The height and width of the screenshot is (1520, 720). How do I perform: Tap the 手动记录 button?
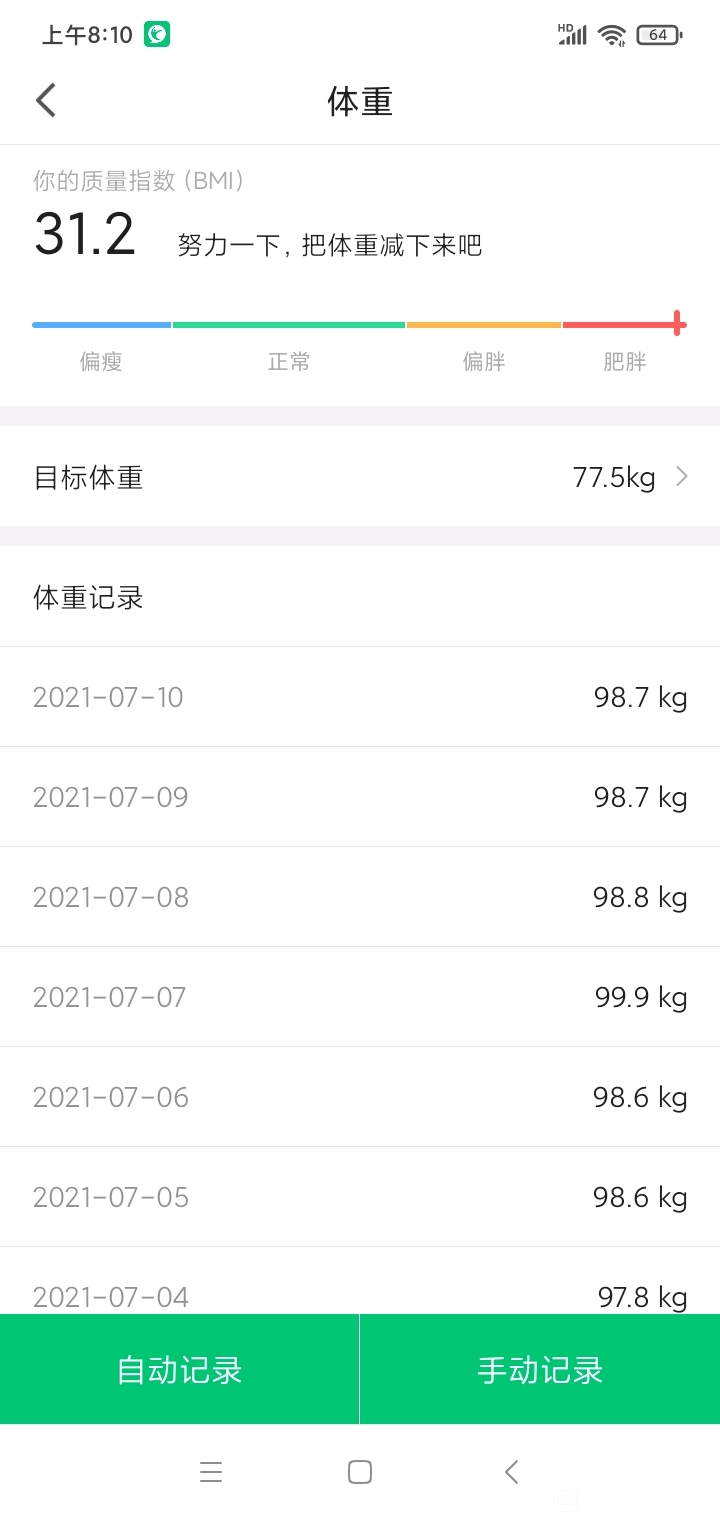pos(540,1369)
